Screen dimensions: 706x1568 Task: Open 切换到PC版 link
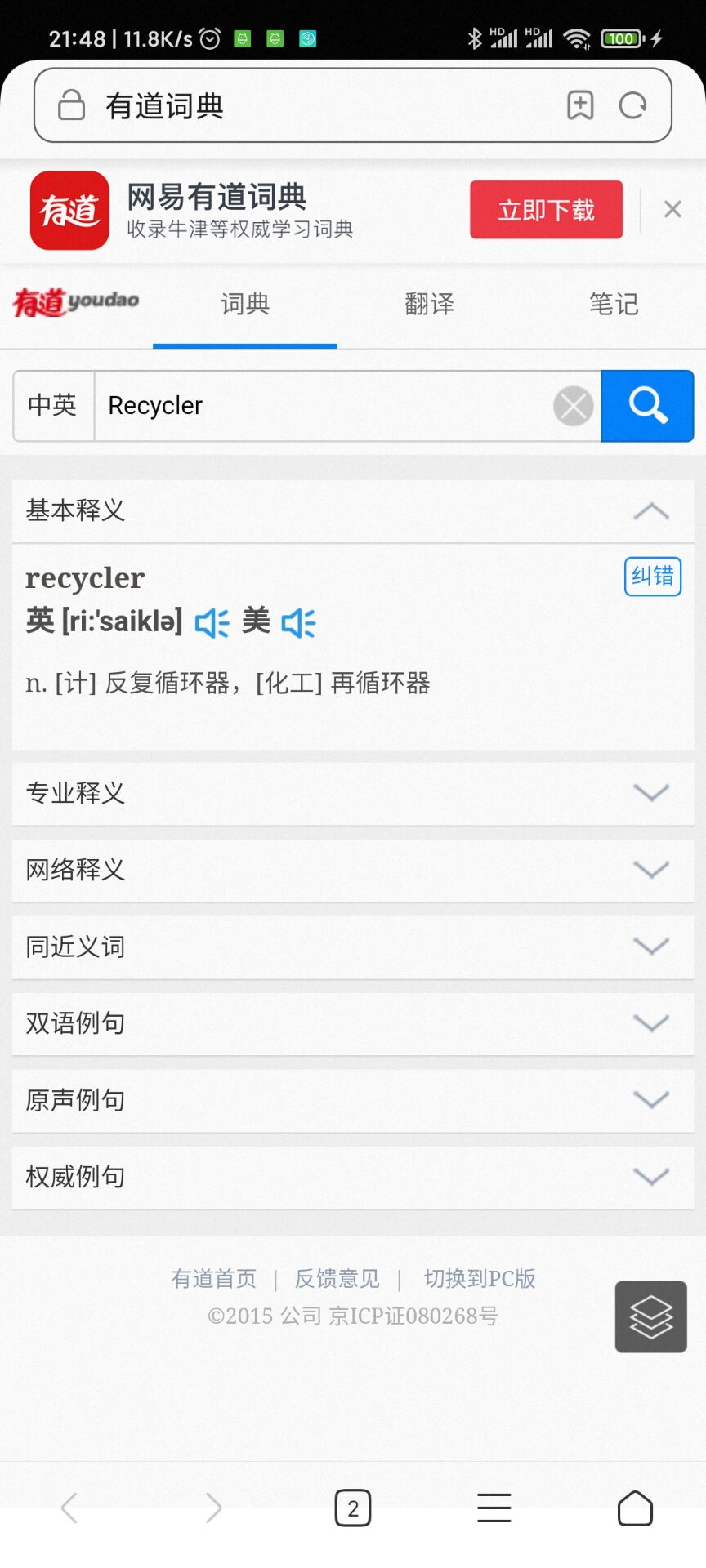(x=480, y=1279)
